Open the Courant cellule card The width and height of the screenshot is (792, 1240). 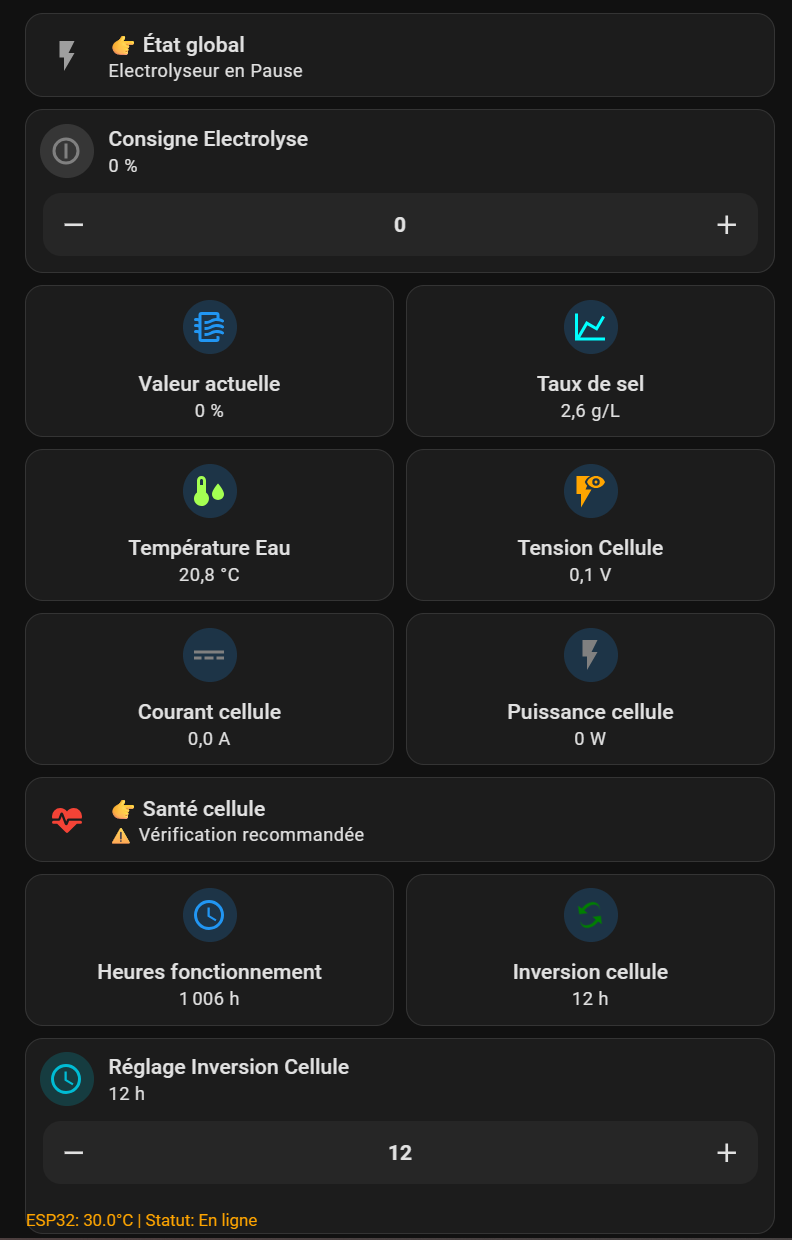click(x=209, y=689)
